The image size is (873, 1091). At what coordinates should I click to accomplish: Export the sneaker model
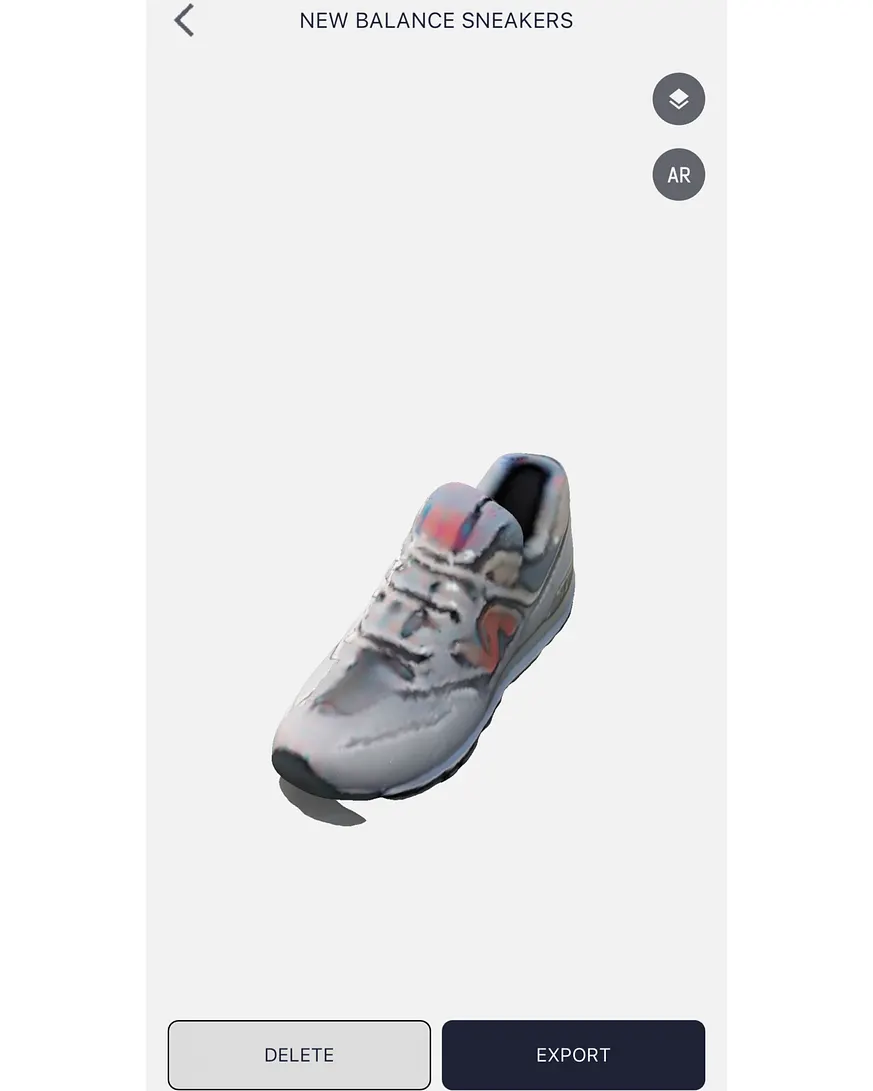[573, 1054]
